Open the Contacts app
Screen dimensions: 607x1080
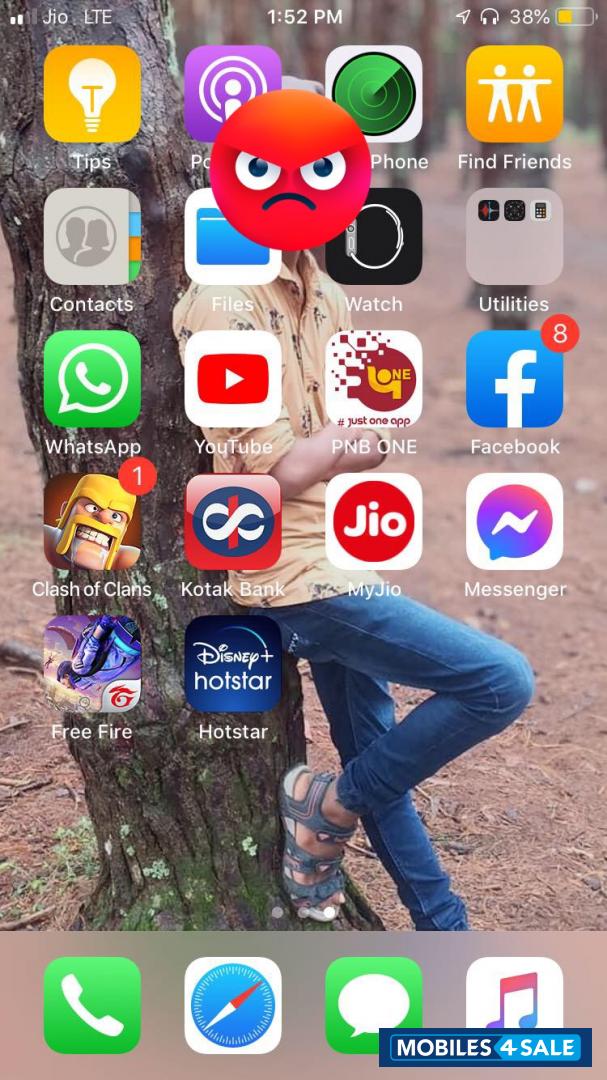(x=92, y=237)
